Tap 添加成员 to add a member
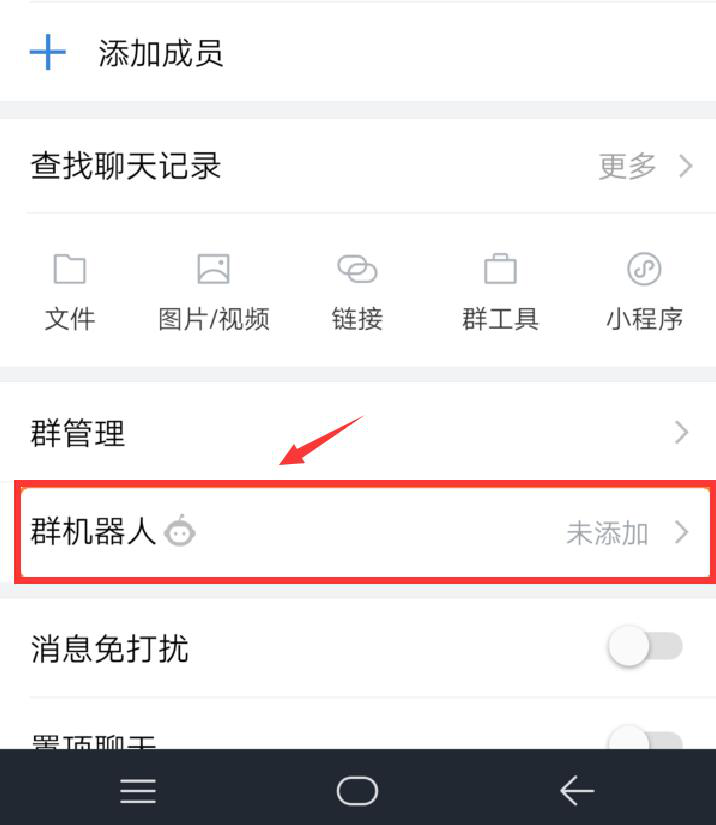The image size is (716, 825). pyautogui.click(x=160, y=53)
